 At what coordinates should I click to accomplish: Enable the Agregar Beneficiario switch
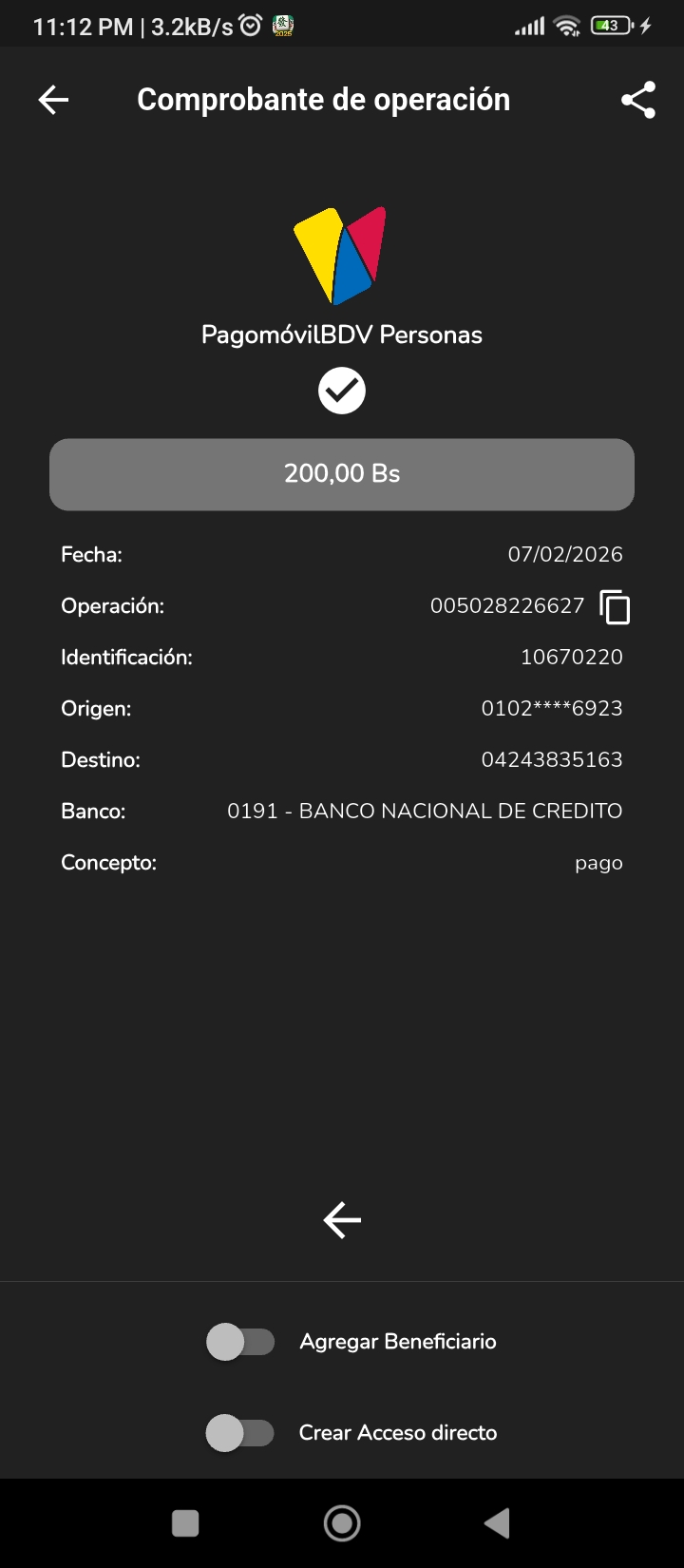240,1342
